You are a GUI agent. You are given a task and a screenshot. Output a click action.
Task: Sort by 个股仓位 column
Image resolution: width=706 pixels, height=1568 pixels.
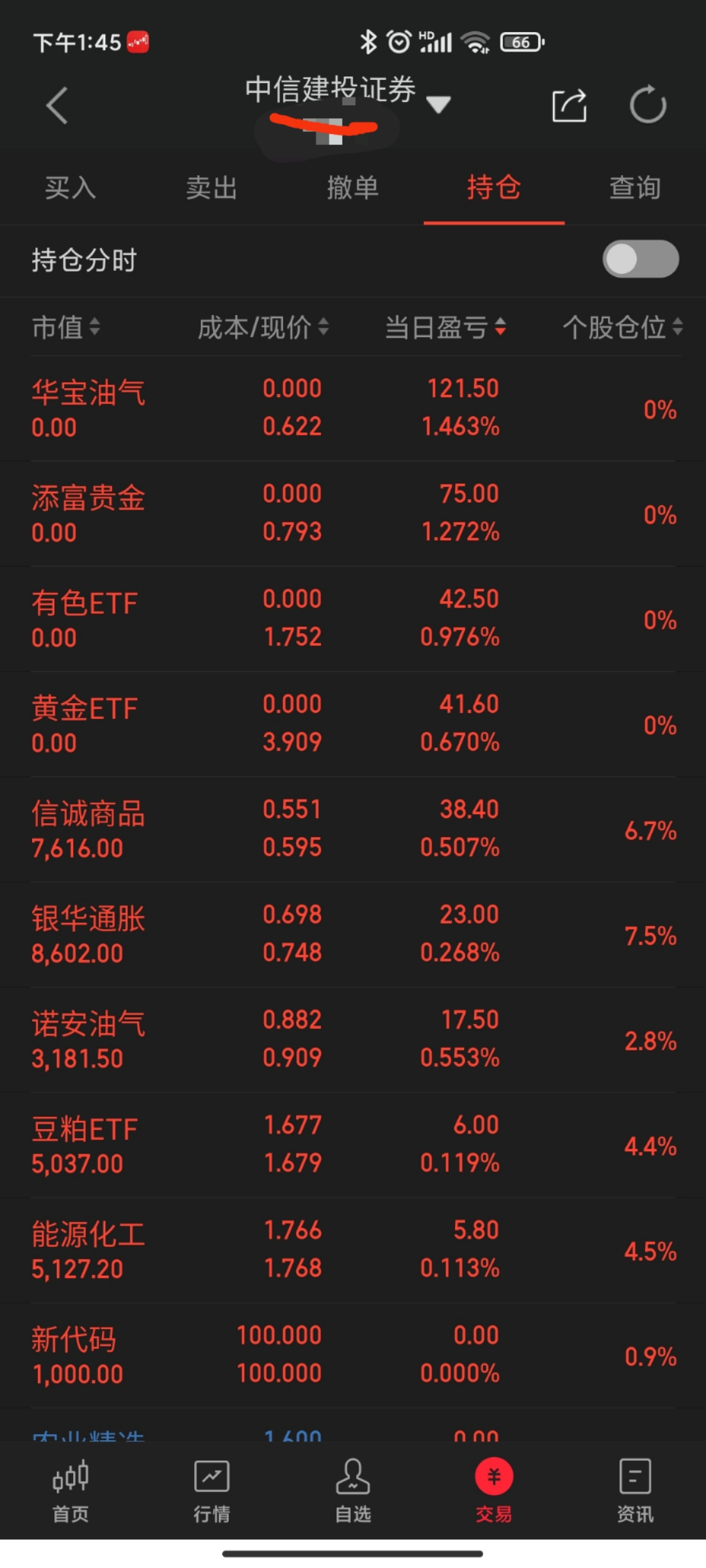pos(622,327)
